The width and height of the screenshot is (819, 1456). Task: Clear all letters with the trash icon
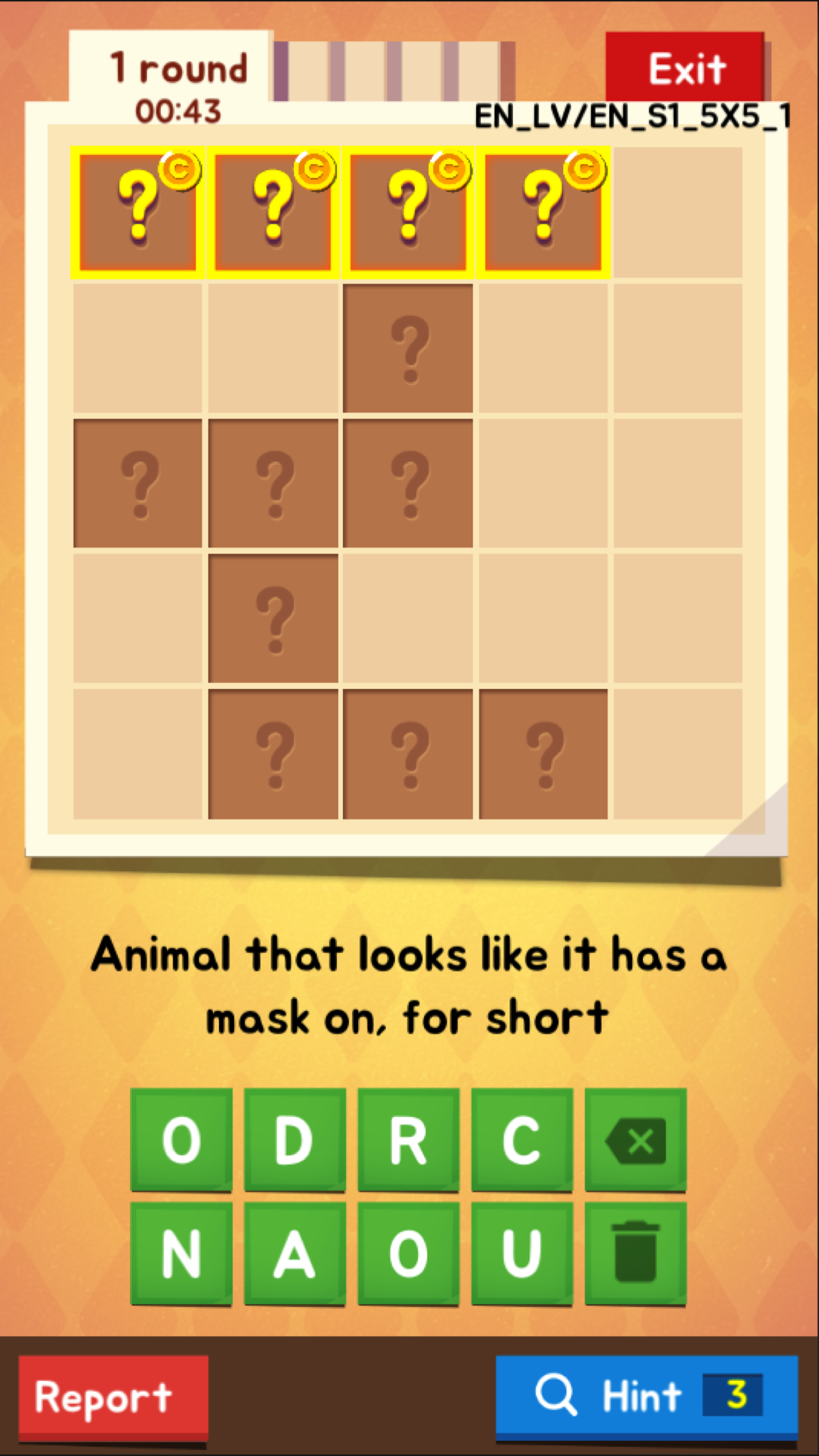635,1252
